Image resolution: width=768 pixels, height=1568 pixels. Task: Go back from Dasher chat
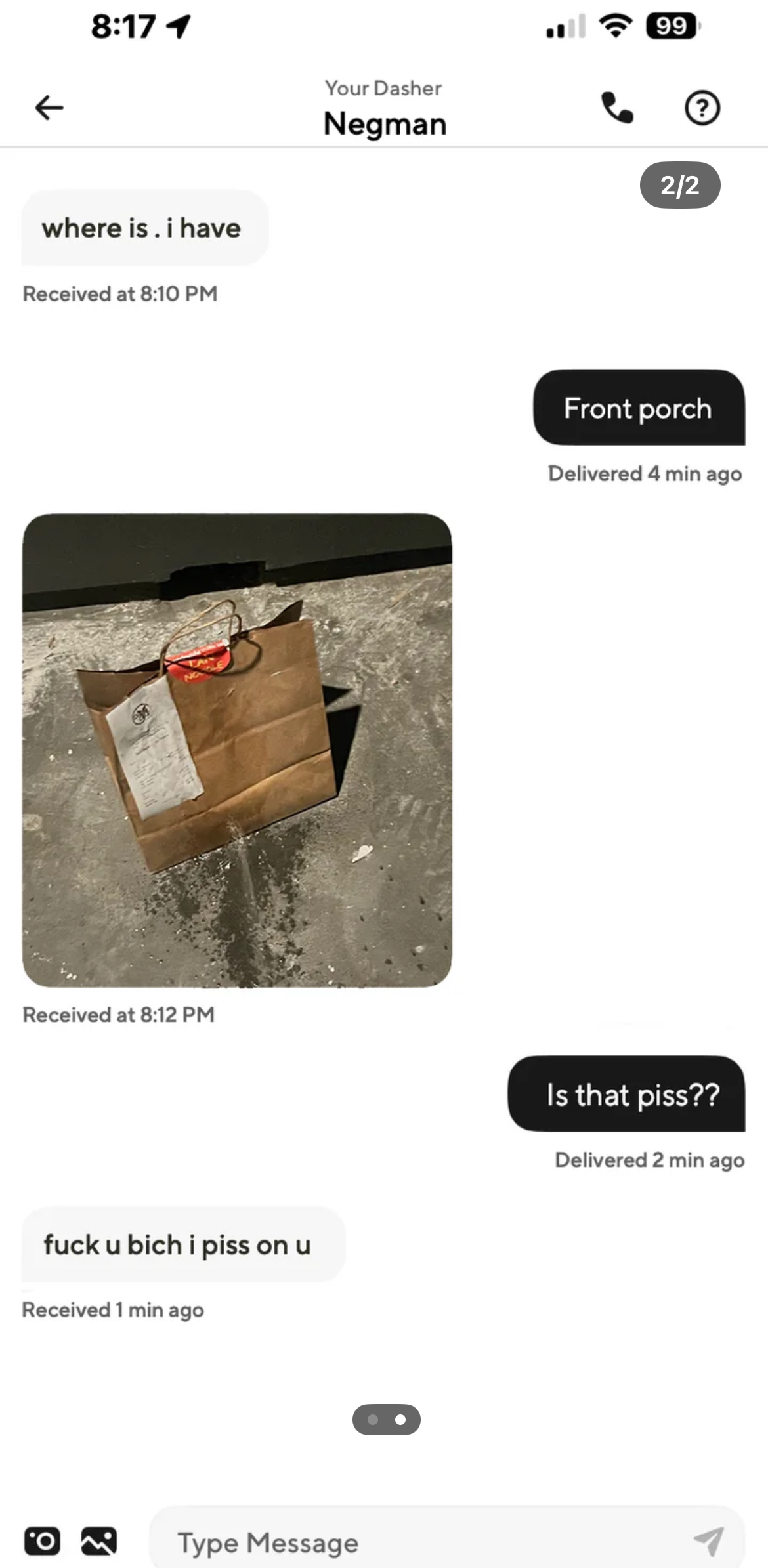pyautogui.click(x=49, y=108)
